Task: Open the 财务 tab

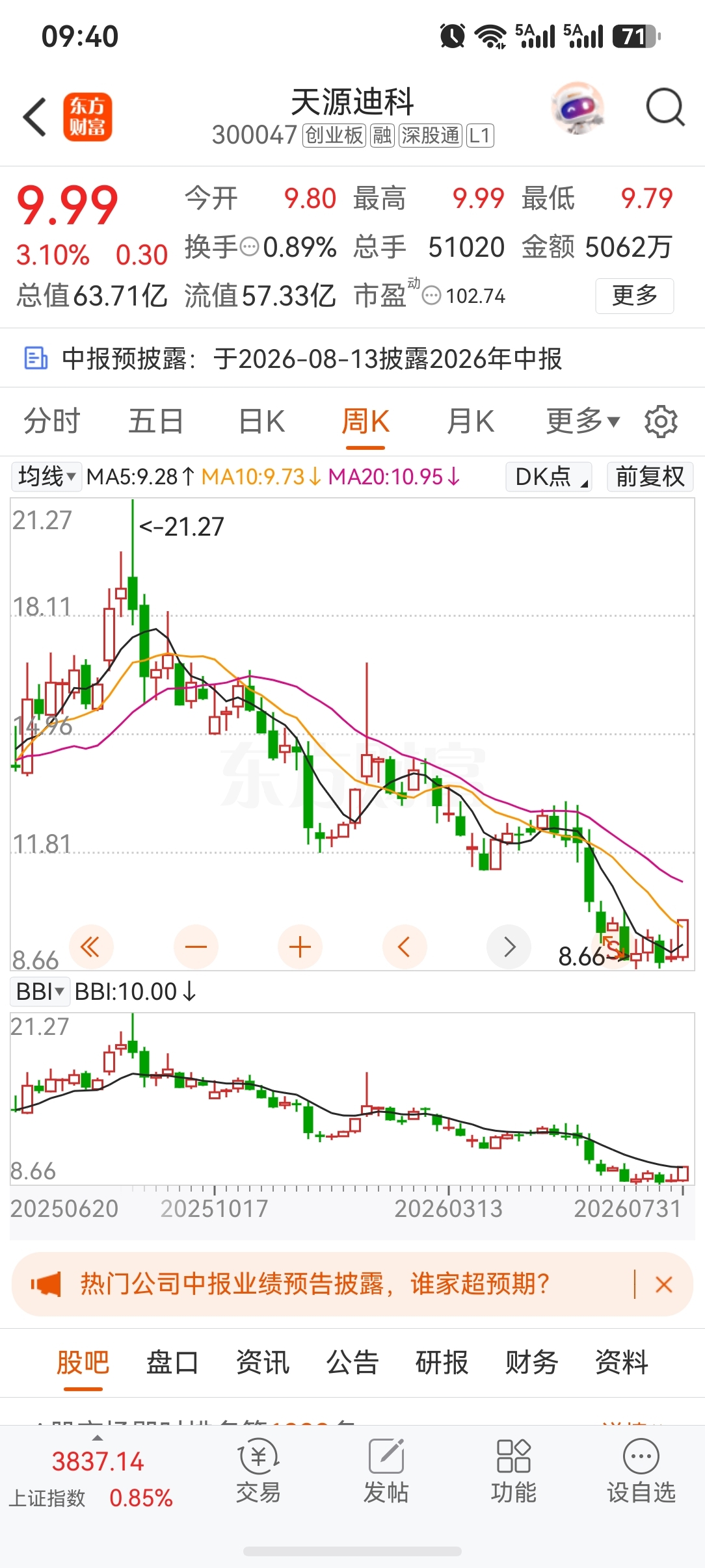Action: (x=531, y=1362)
